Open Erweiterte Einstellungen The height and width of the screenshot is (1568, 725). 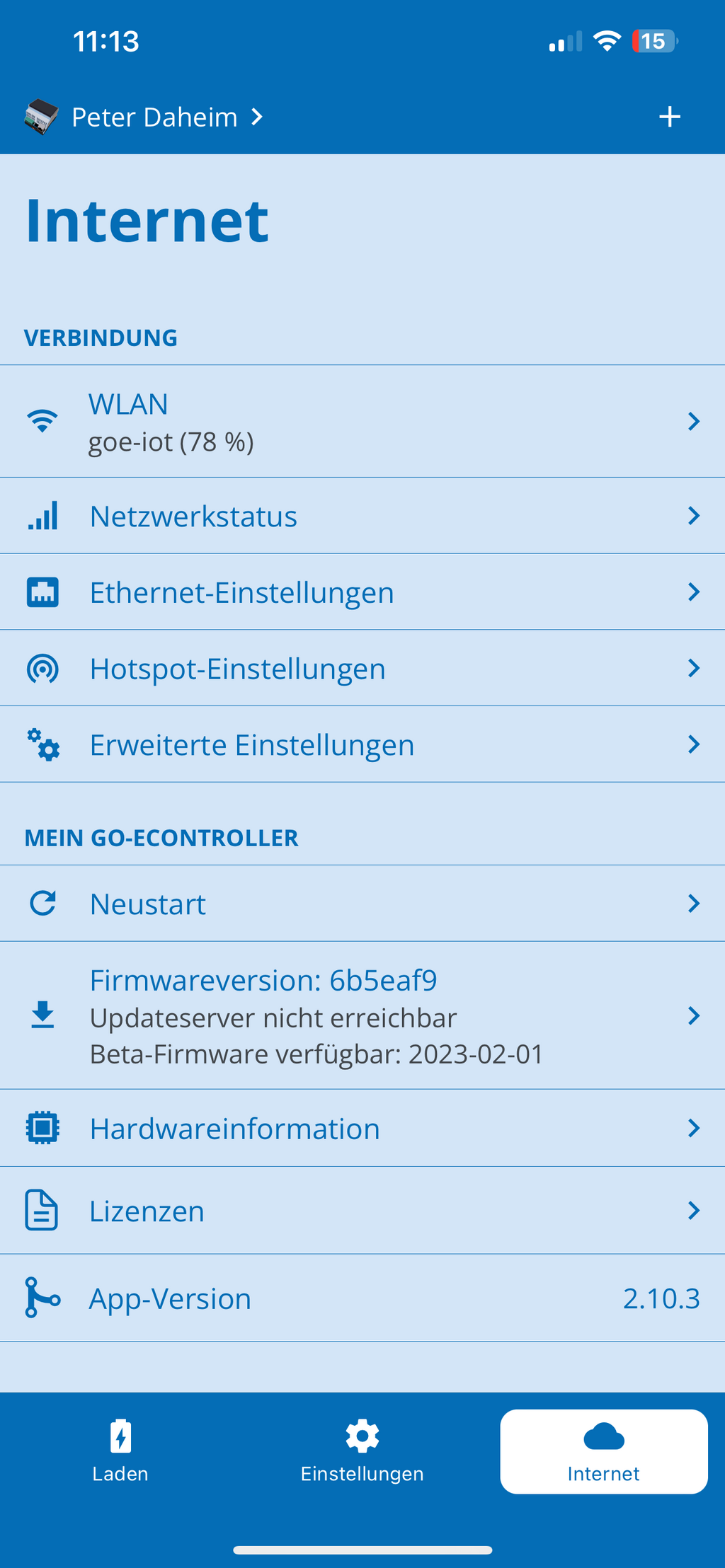click(x=362, y=745)
